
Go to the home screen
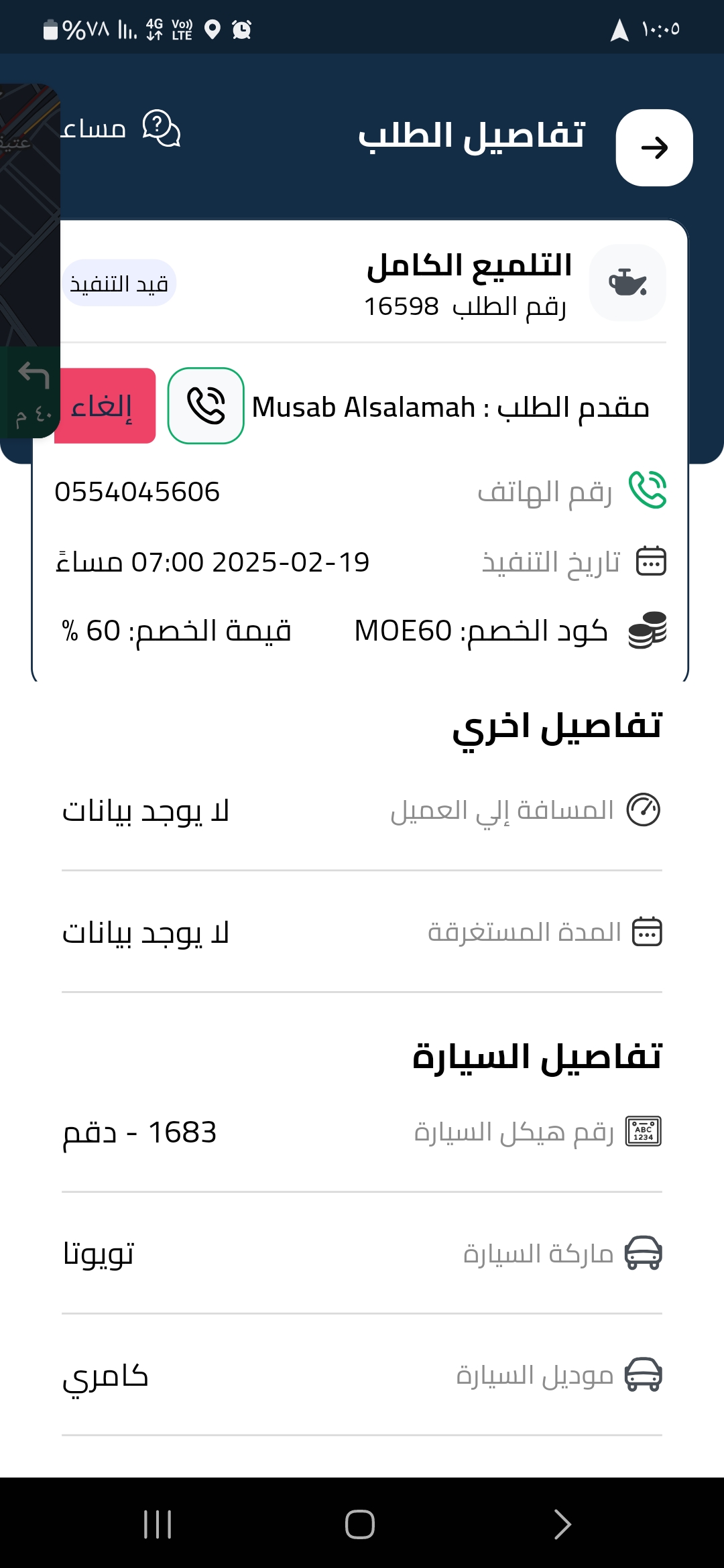(360, 1524)
